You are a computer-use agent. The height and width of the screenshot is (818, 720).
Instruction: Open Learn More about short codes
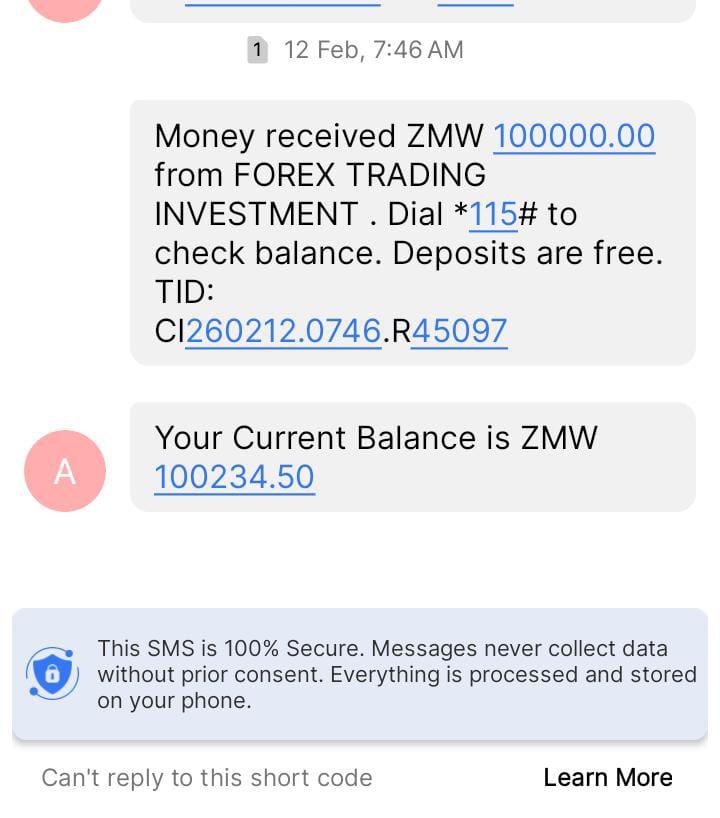tap(607, 778)
